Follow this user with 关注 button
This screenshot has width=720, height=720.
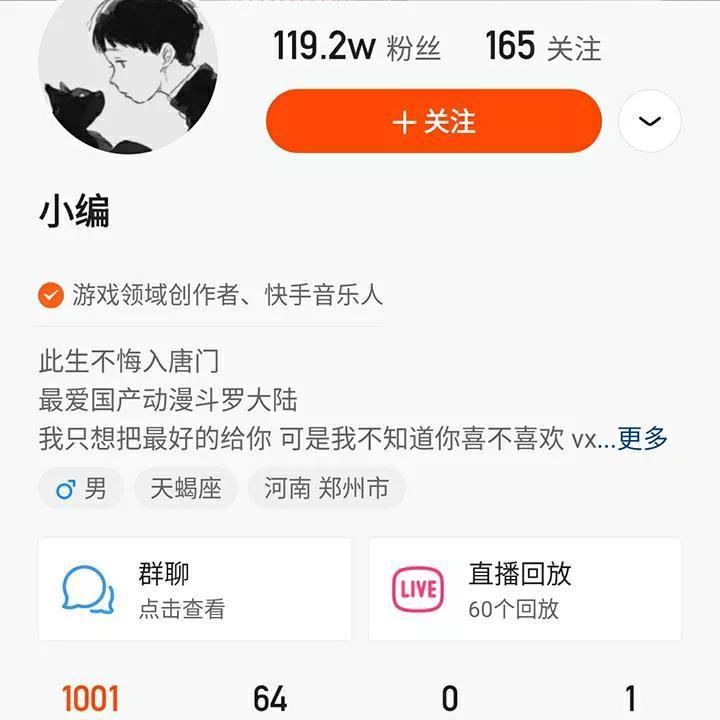coord(433,122)
